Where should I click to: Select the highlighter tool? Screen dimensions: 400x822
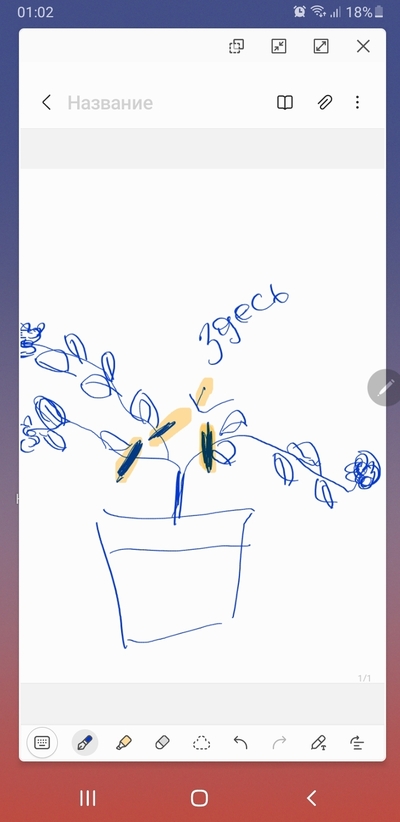[x=124, y=742]
